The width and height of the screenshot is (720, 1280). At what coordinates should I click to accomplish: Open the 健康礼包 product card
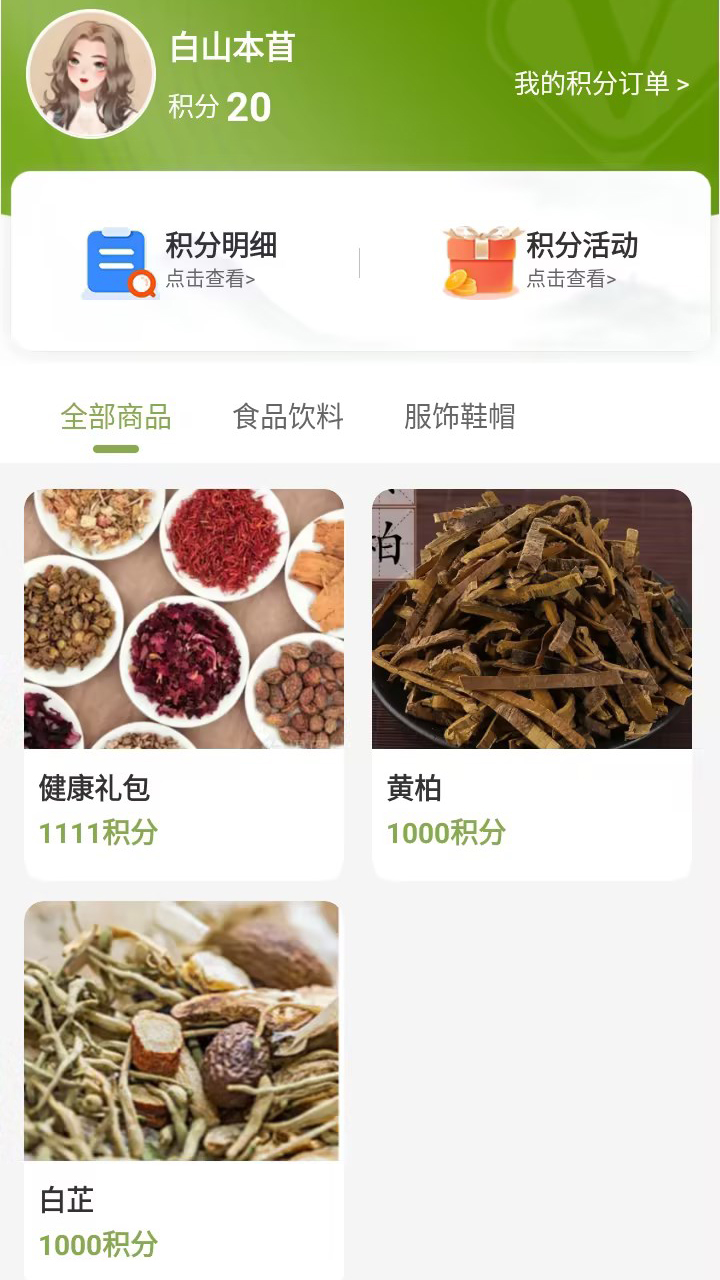[184, 684]
